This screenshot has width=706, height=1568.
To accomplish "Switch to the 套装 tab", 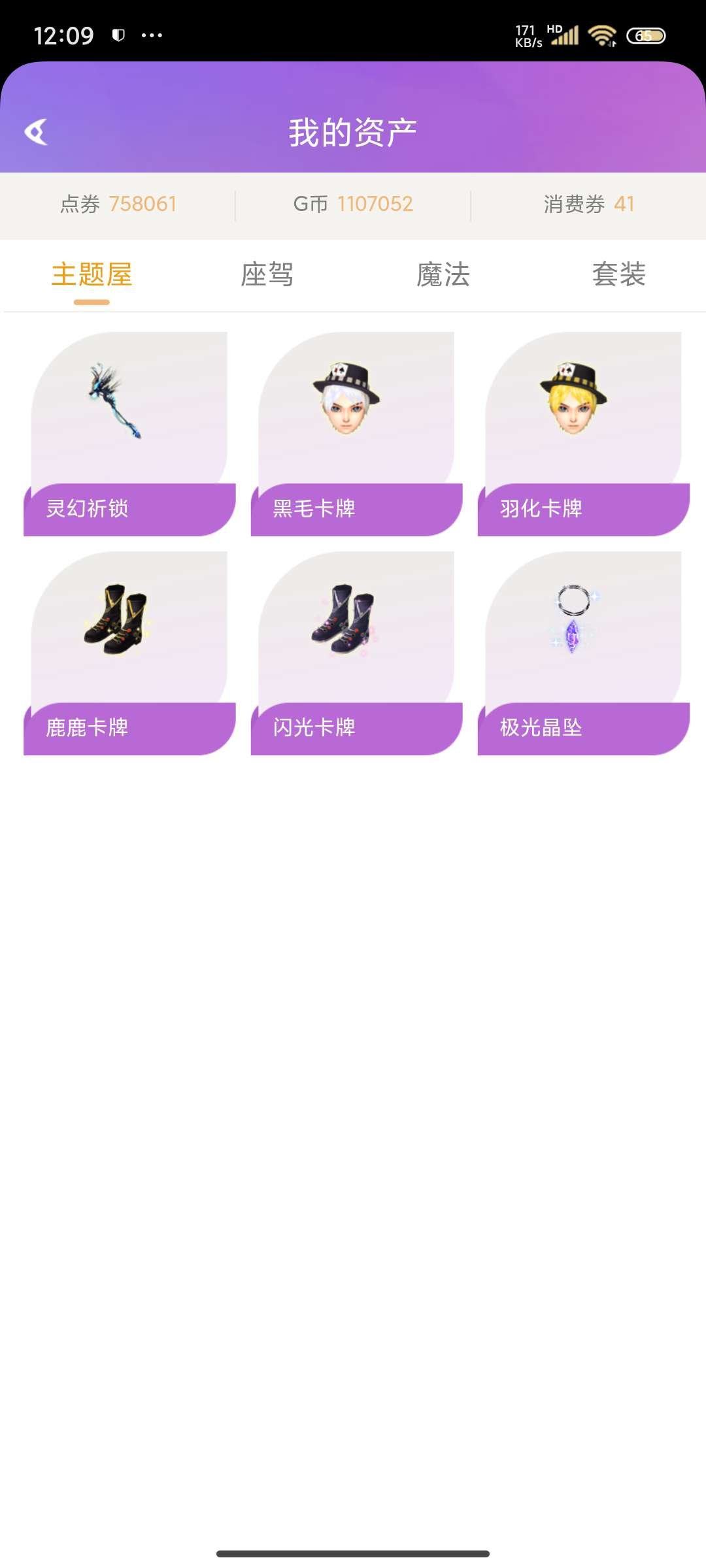I will point(618,276).
